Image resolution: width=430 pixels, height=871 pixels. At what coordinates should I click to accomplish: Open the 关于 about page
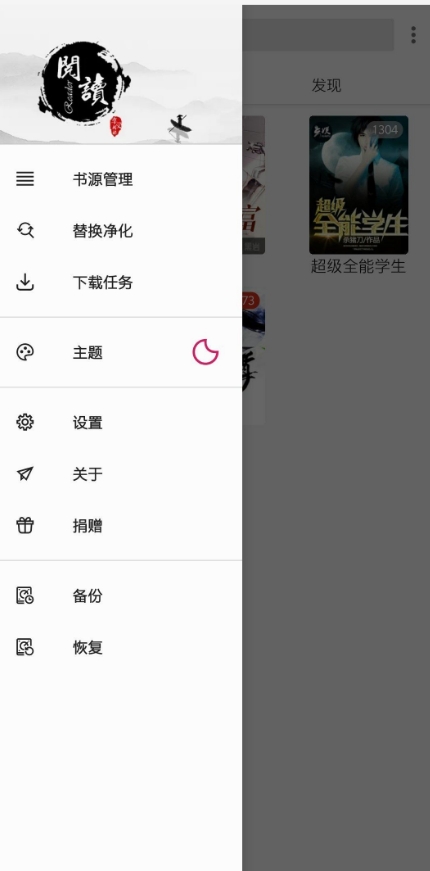tap(121, 474)
